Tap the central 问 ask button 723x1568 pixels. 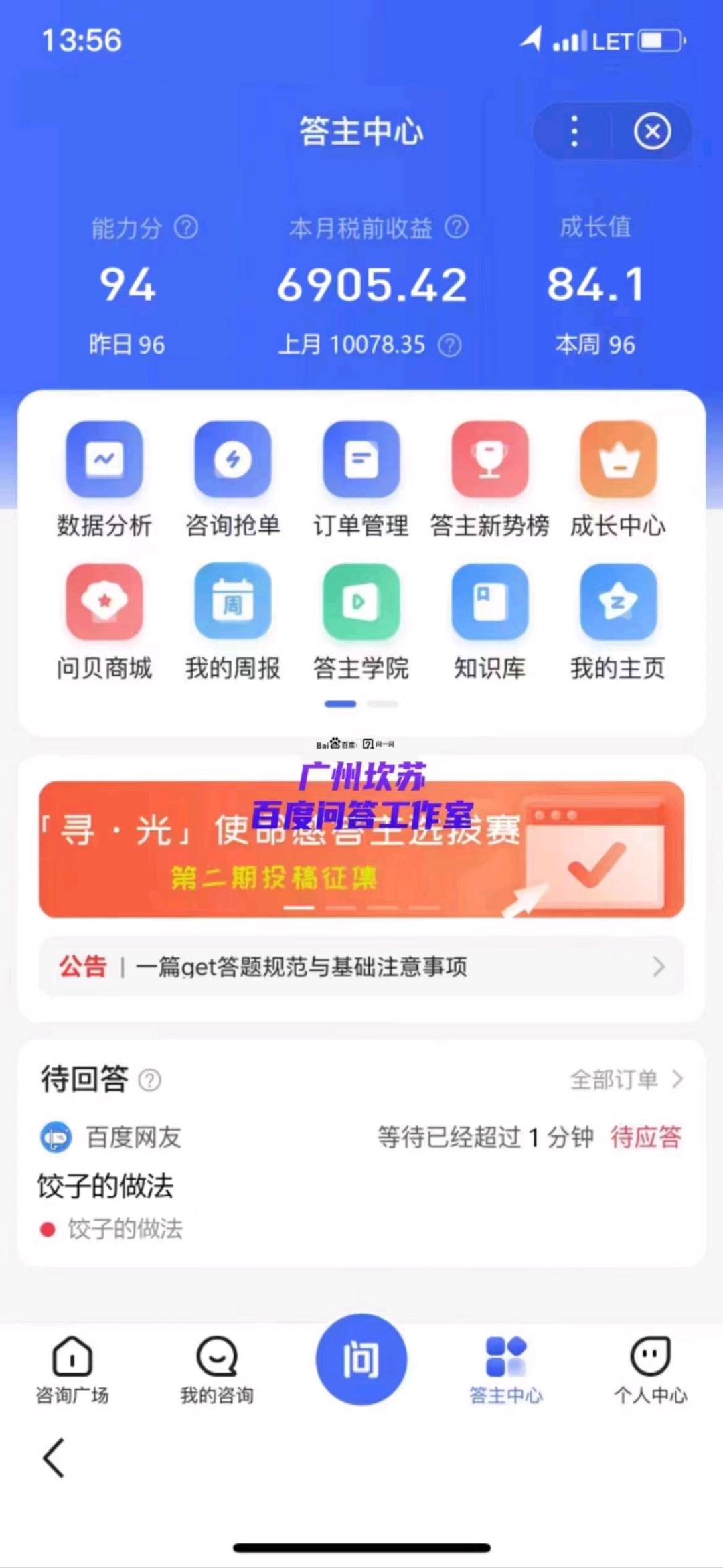pyautogui.click(x=361, y=1359)
